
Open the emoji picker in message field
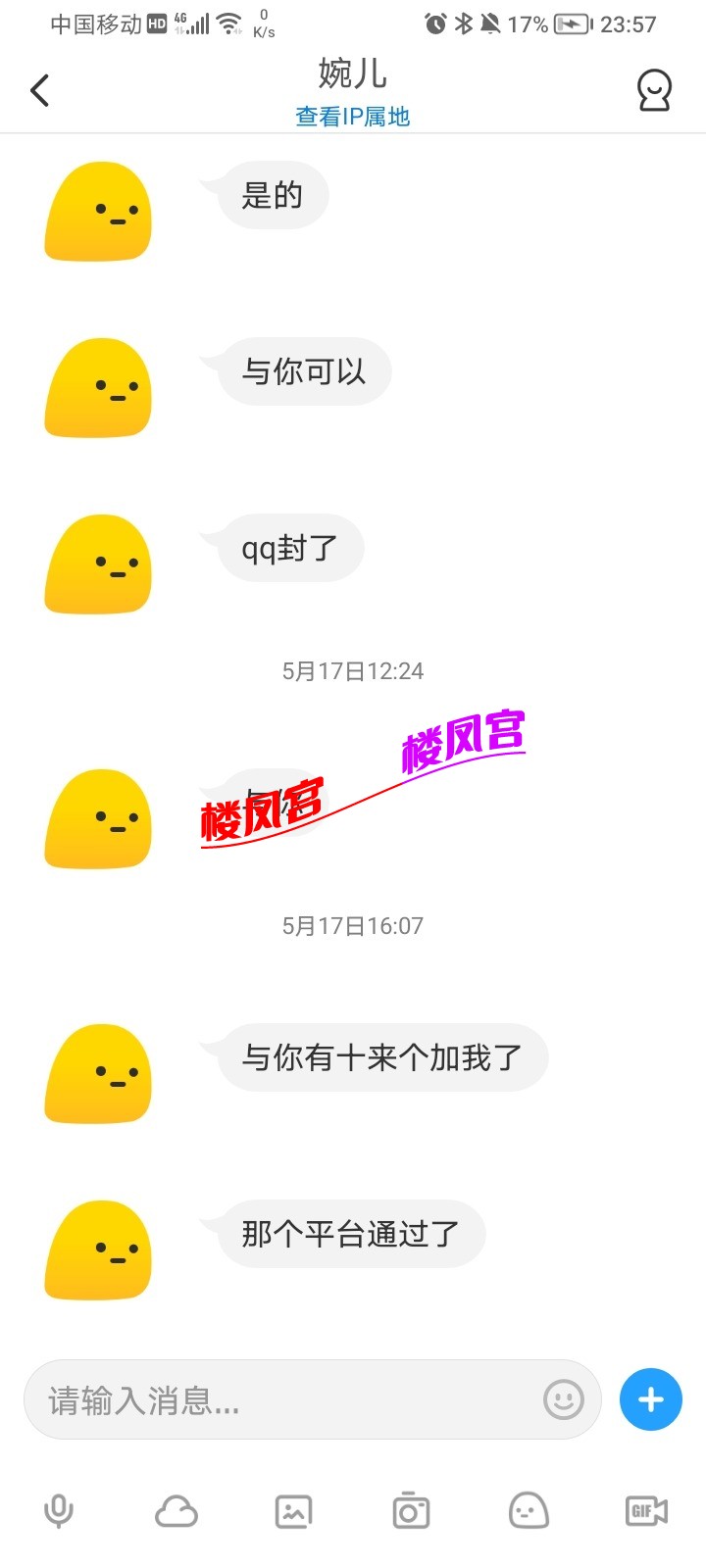coord(564,1399)
